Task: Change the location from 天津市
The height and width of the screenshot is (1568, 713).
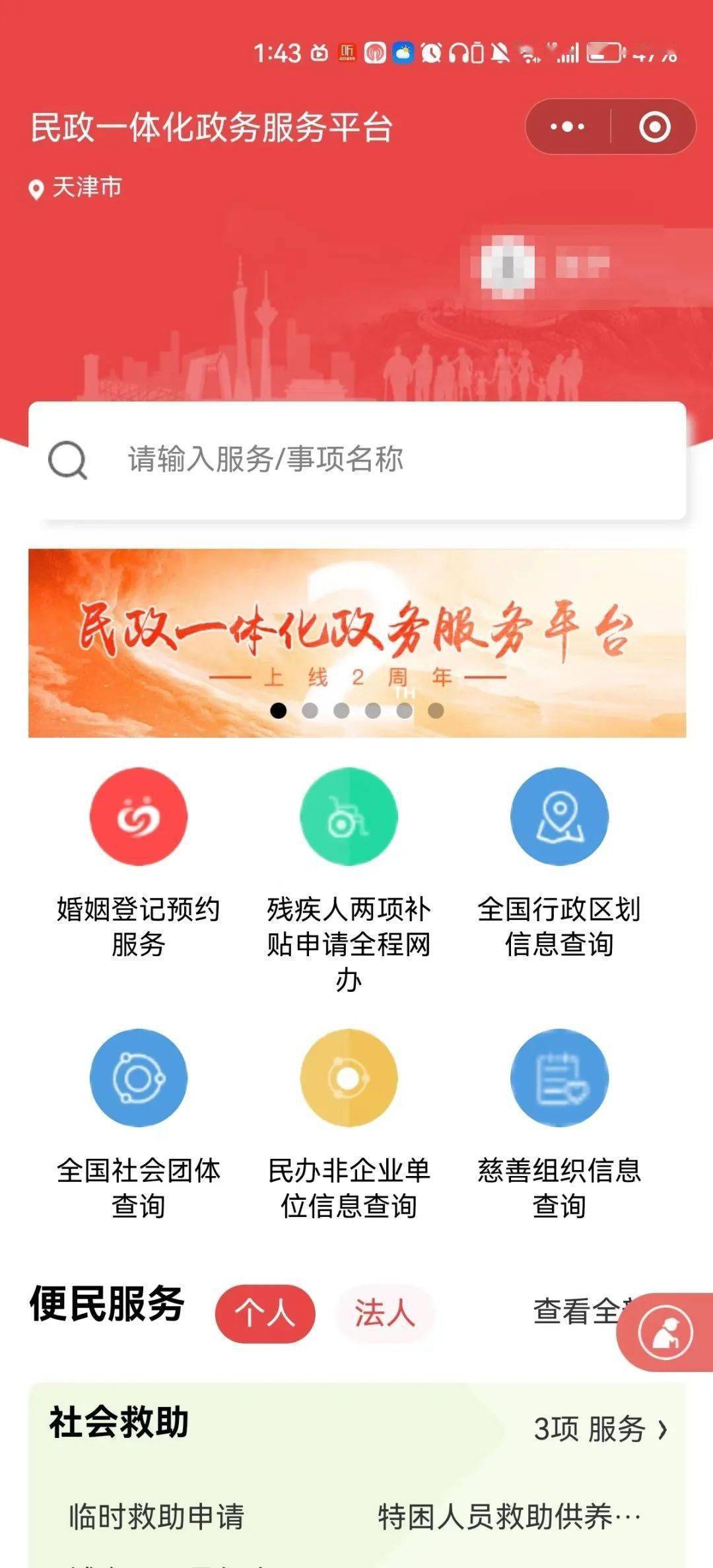Action: (x=76, y=188)
